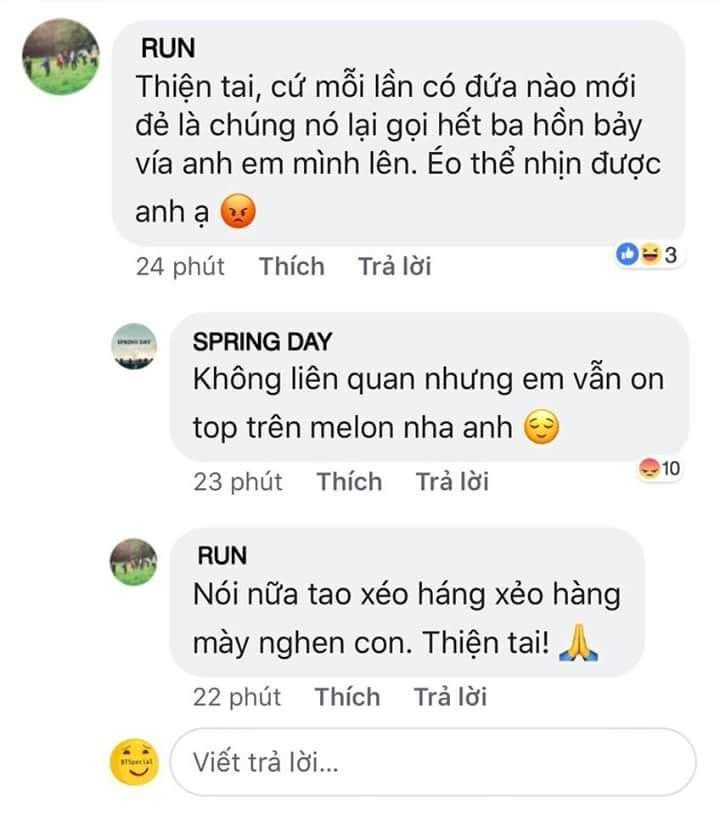Like RUN's reply posted 22 phút ago
Image resolution: width=720 pixels, height=815 pixels.
click(347, 697)
